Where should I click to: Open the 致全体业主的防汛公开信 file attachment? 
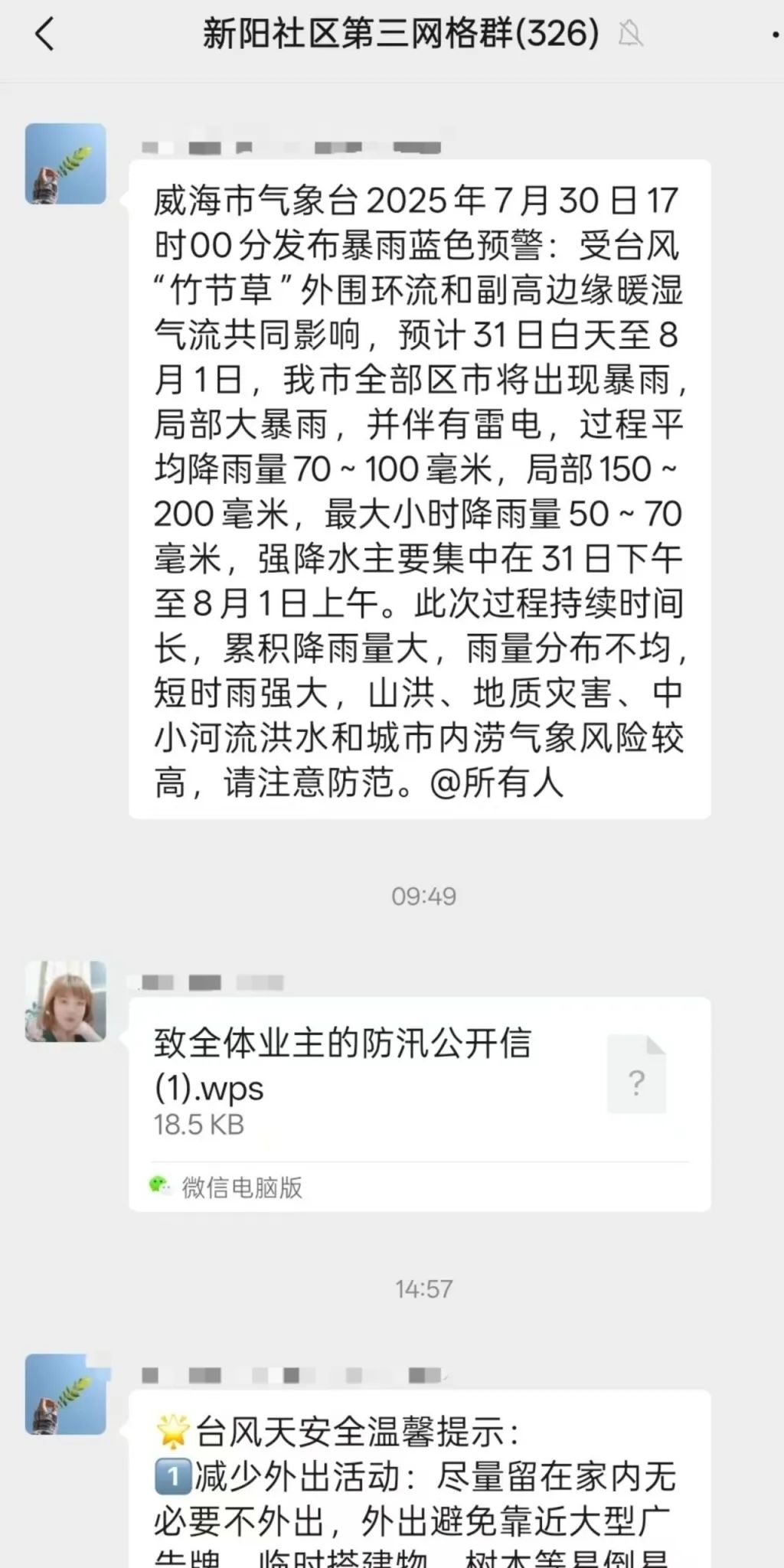tap(420, 1081)
